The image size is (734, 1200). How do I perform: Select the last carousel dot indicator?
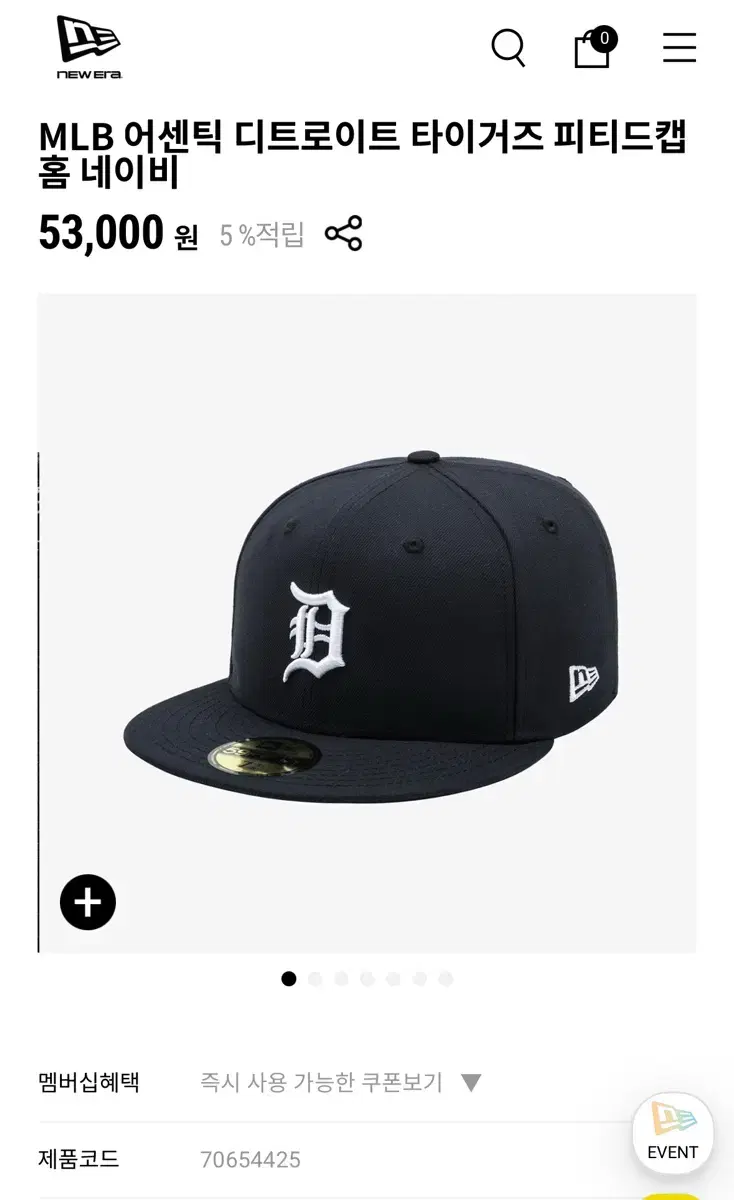[444, 976]
